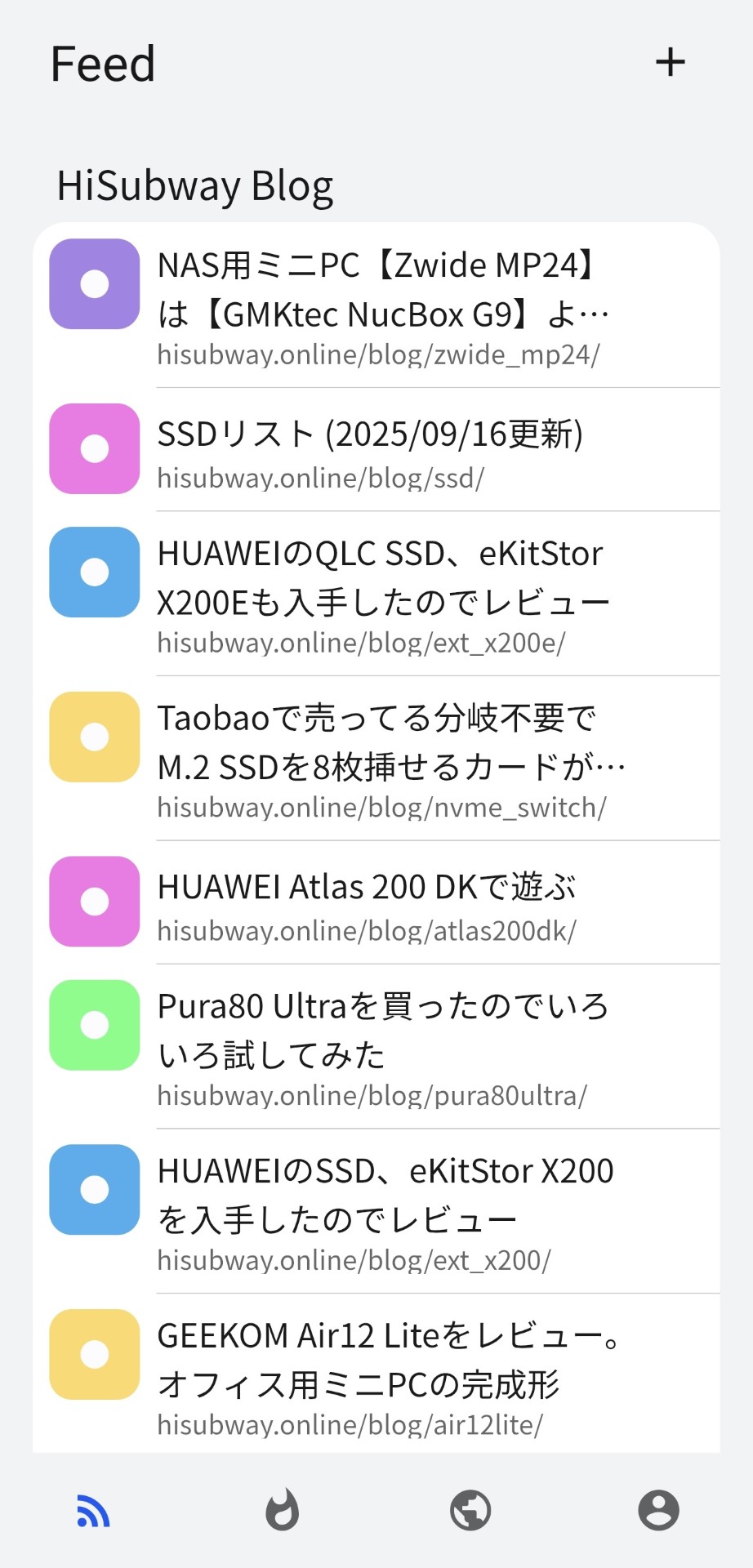Screen dimensions: 753x1568
Task: Open the Pura80 Ultra article
Action: (x=382, y=1046)
